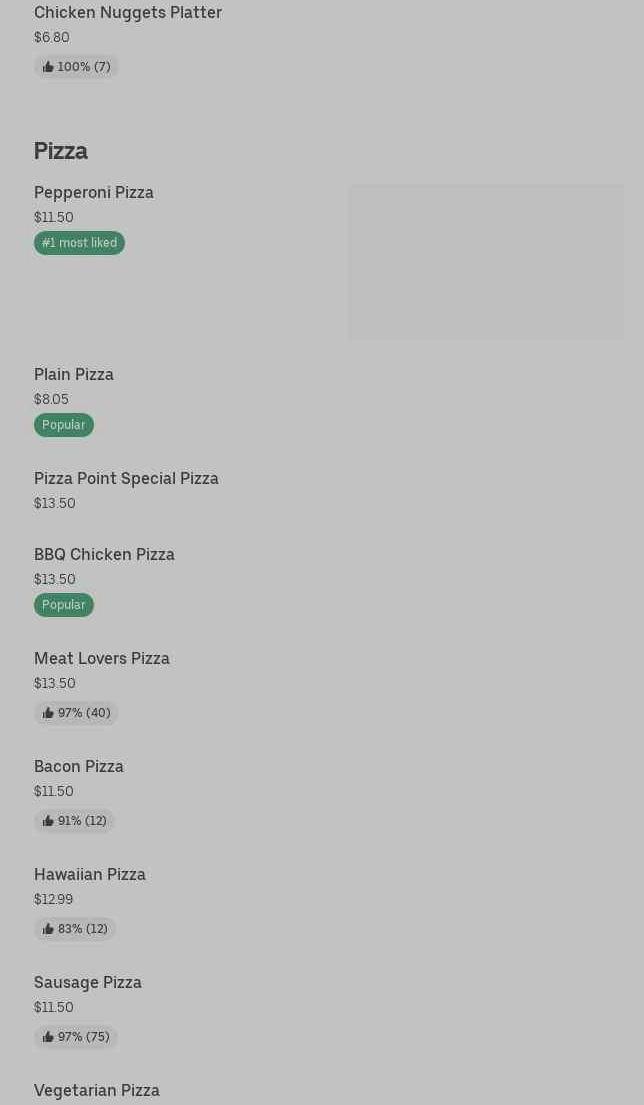Image resolution: width=644 pixels, height=1105 pixels.
Task: Open the Bacon Pizza item
Action: [x=79, y=766]
